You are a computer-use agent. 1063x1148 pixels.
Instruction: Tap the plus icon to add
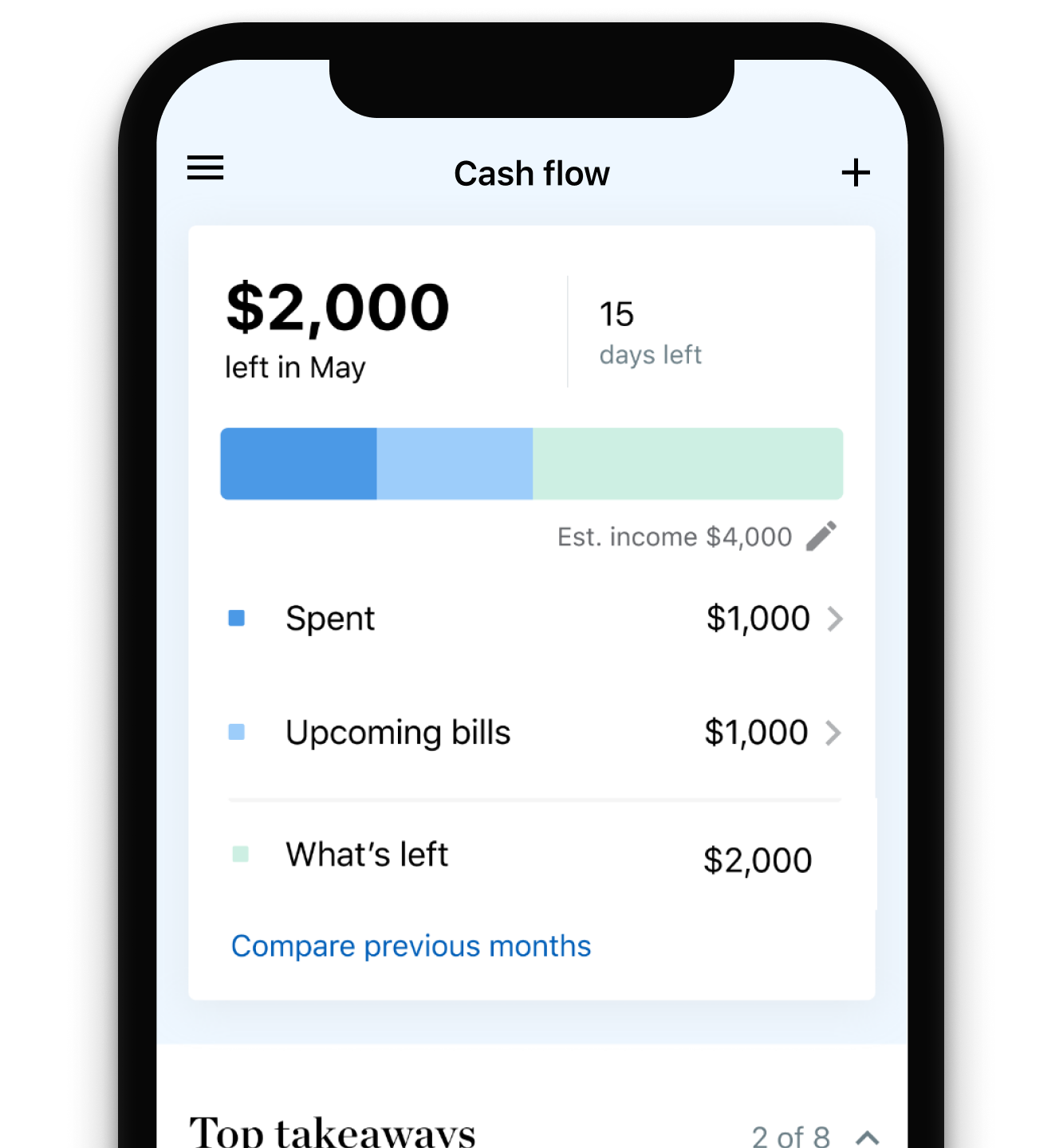pos(856,172)
